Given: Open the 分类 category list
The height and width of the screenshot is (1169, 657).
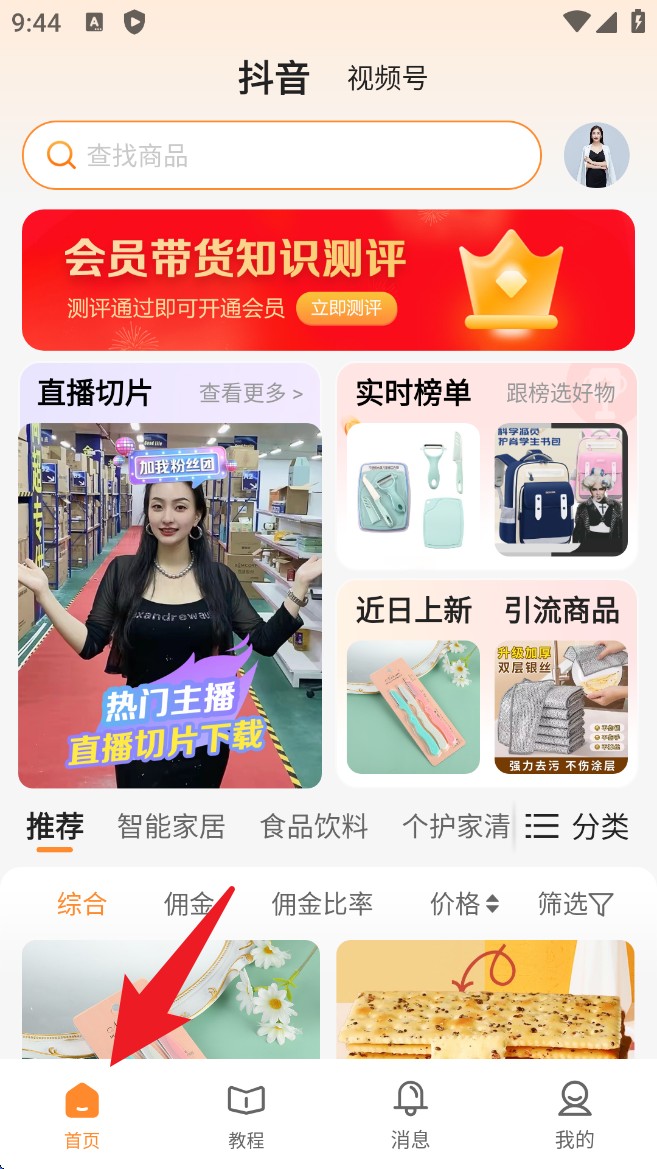Looking at the screenshot, I should pos(578,827).
